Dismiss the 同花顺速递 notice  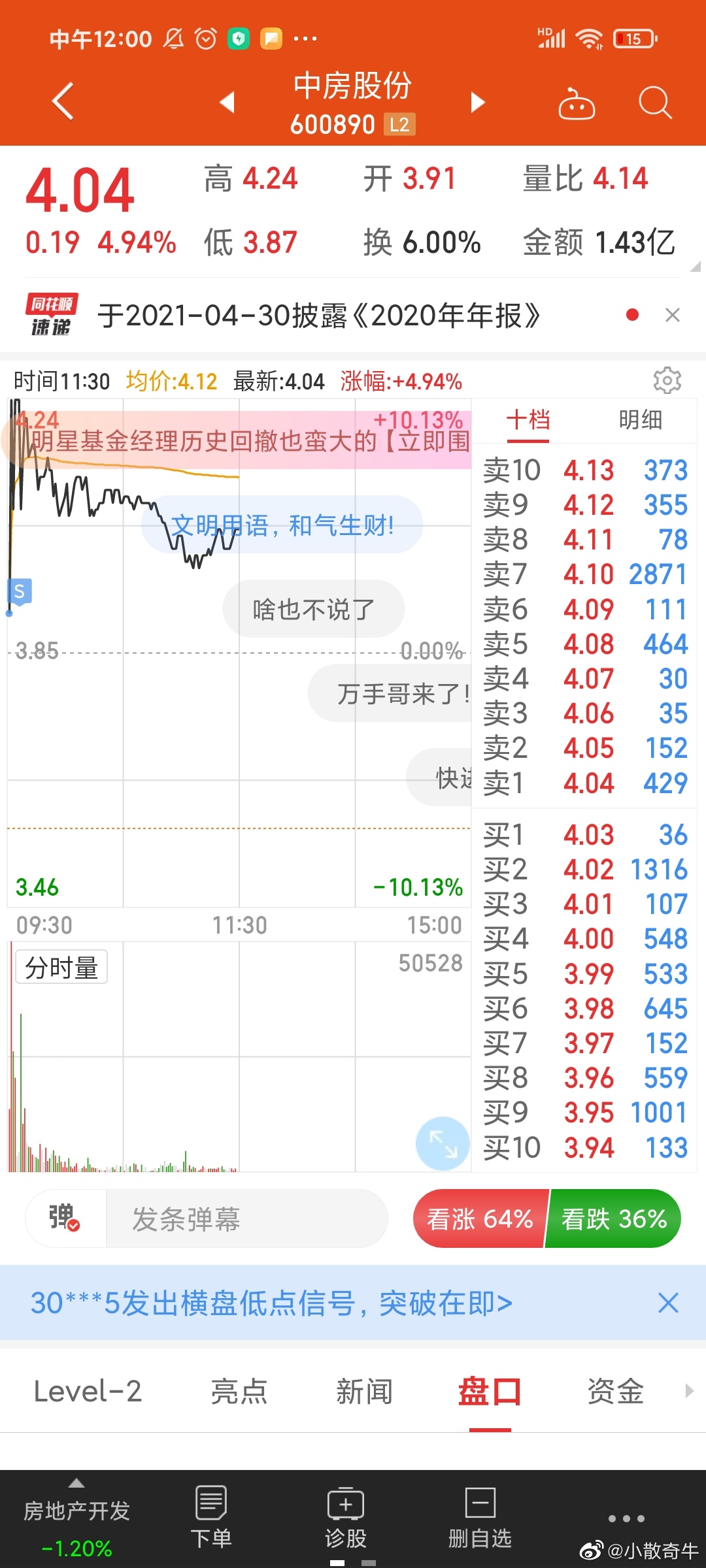[672, 316]
